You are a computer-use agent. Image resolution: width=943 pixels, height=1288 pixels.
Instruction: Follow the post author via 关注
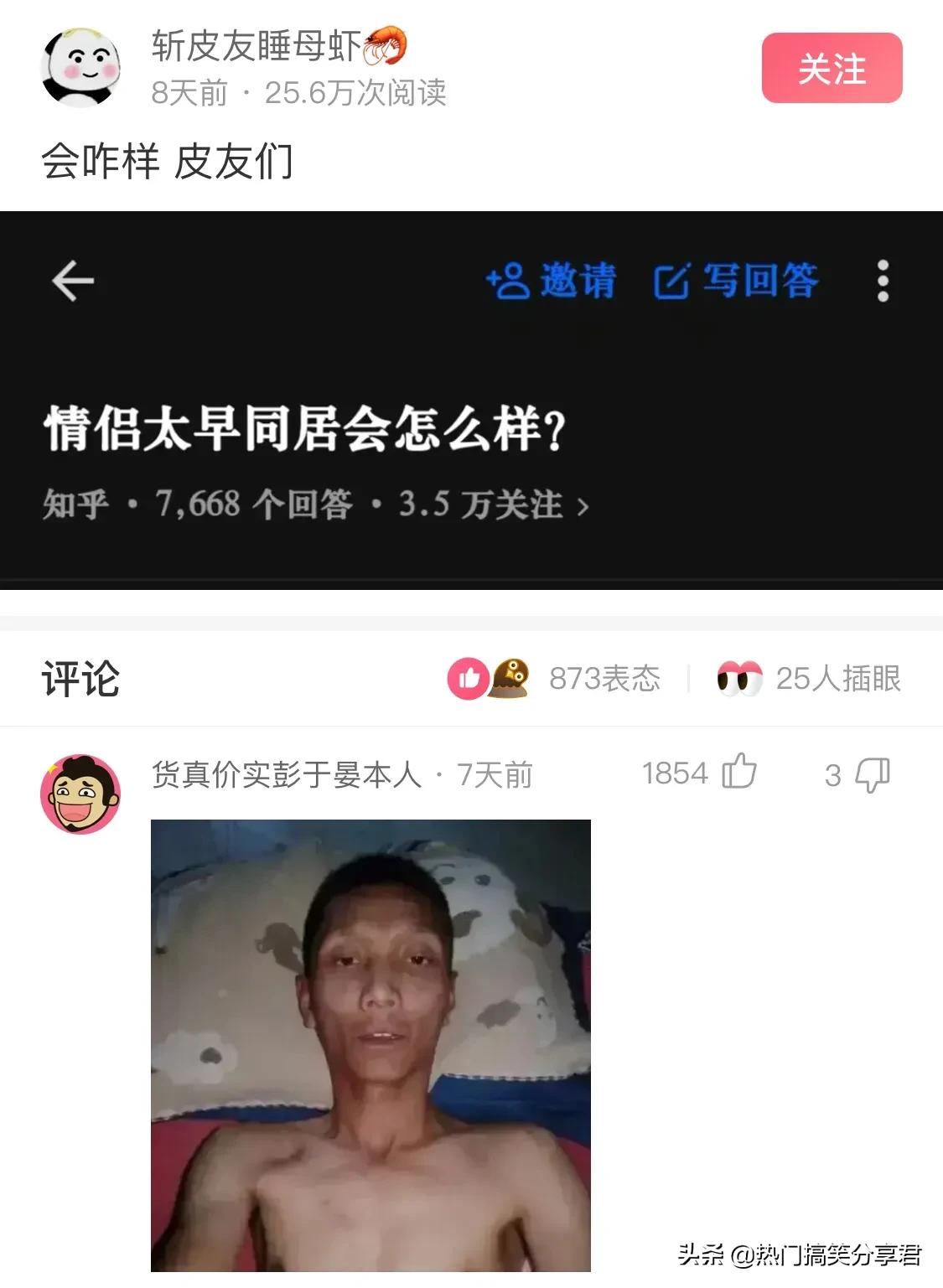(x=831, y=68)
